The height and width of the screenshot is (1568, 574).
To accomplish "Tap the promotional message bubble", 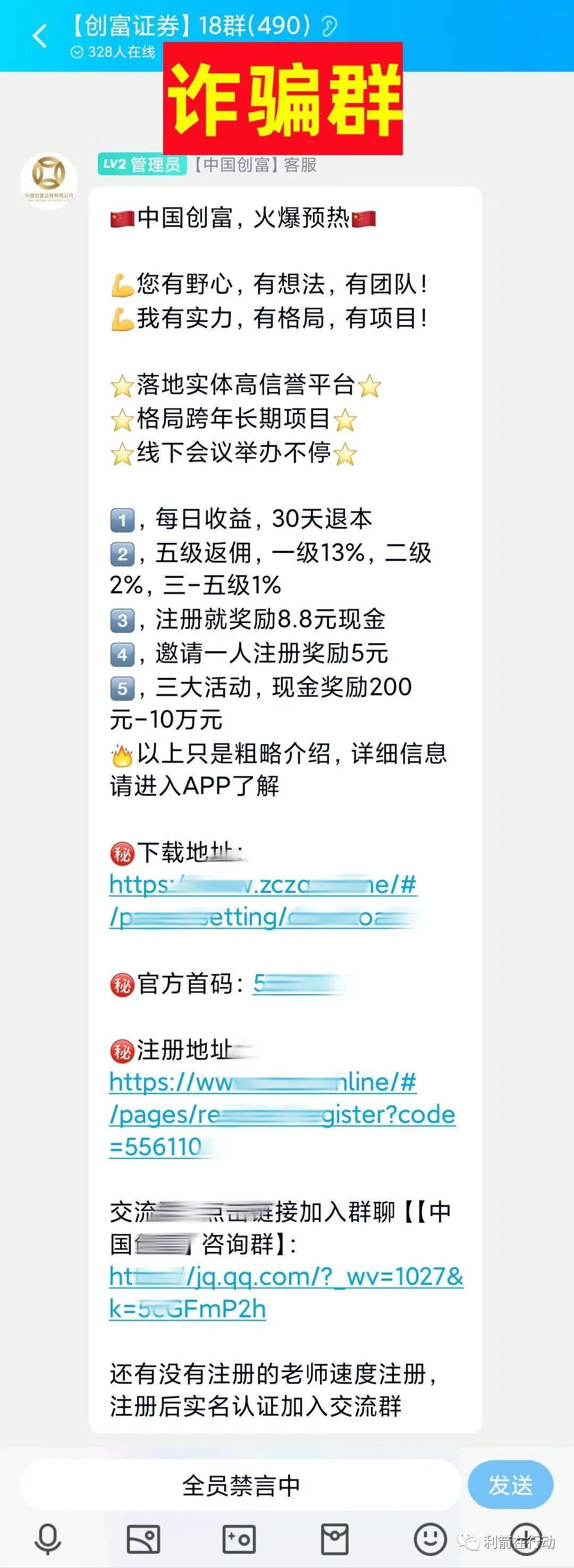I will tap(274, 548).
